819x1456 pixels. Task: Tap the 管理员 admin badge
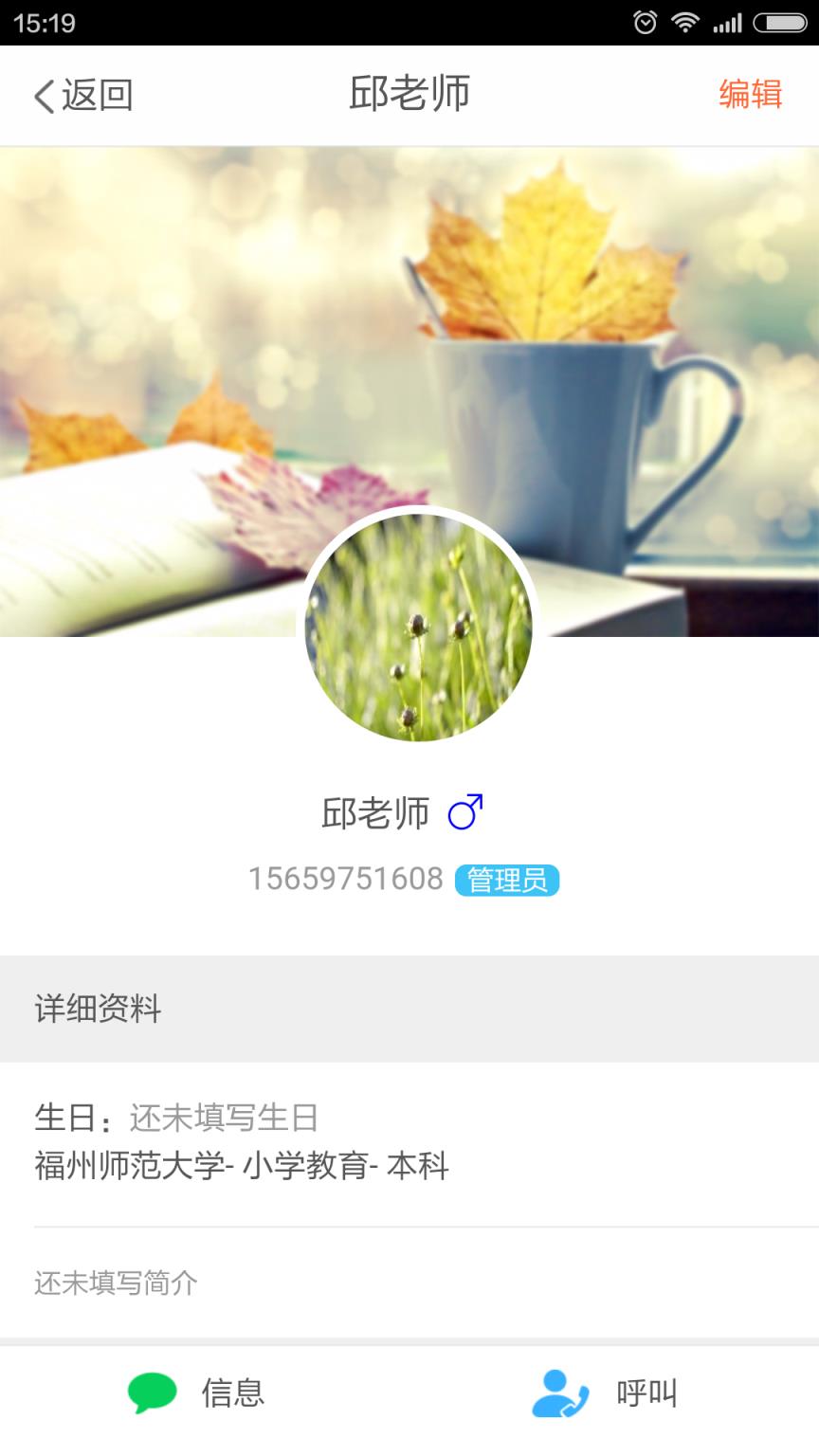point(508,881)
